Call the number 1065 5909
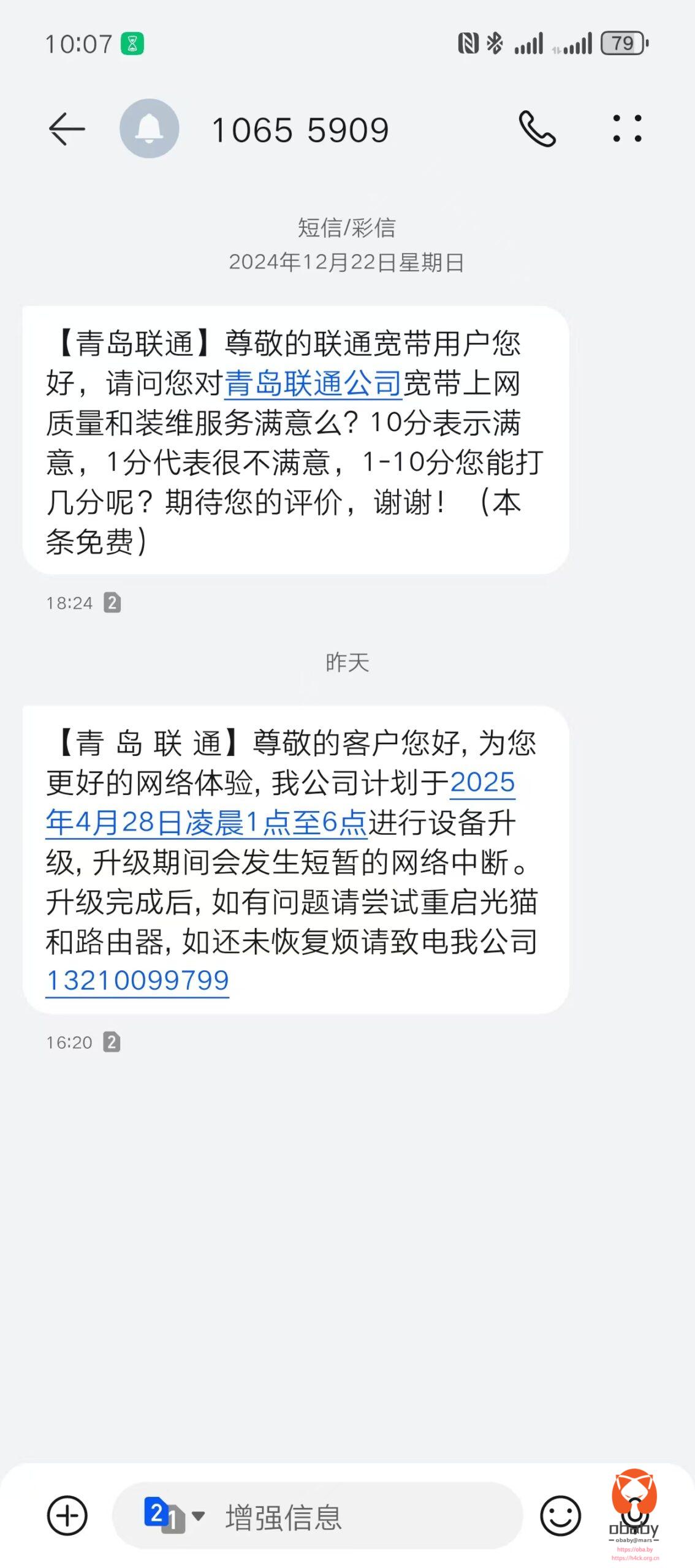Viewport: 695px width, 1568px height. click(x=537, y=129)
